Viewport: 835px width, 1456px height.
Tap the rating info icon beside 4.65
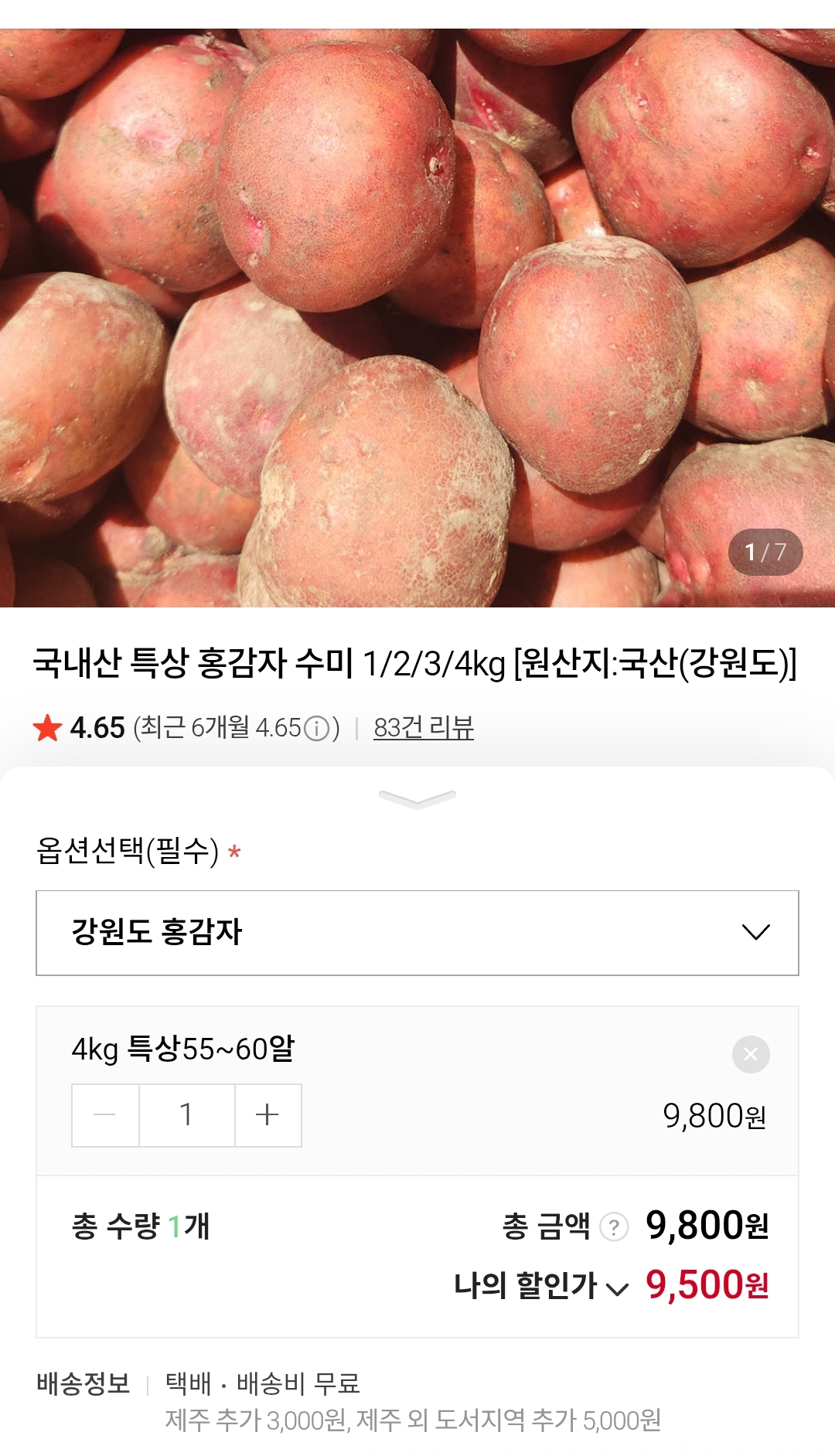click(316, 728)
